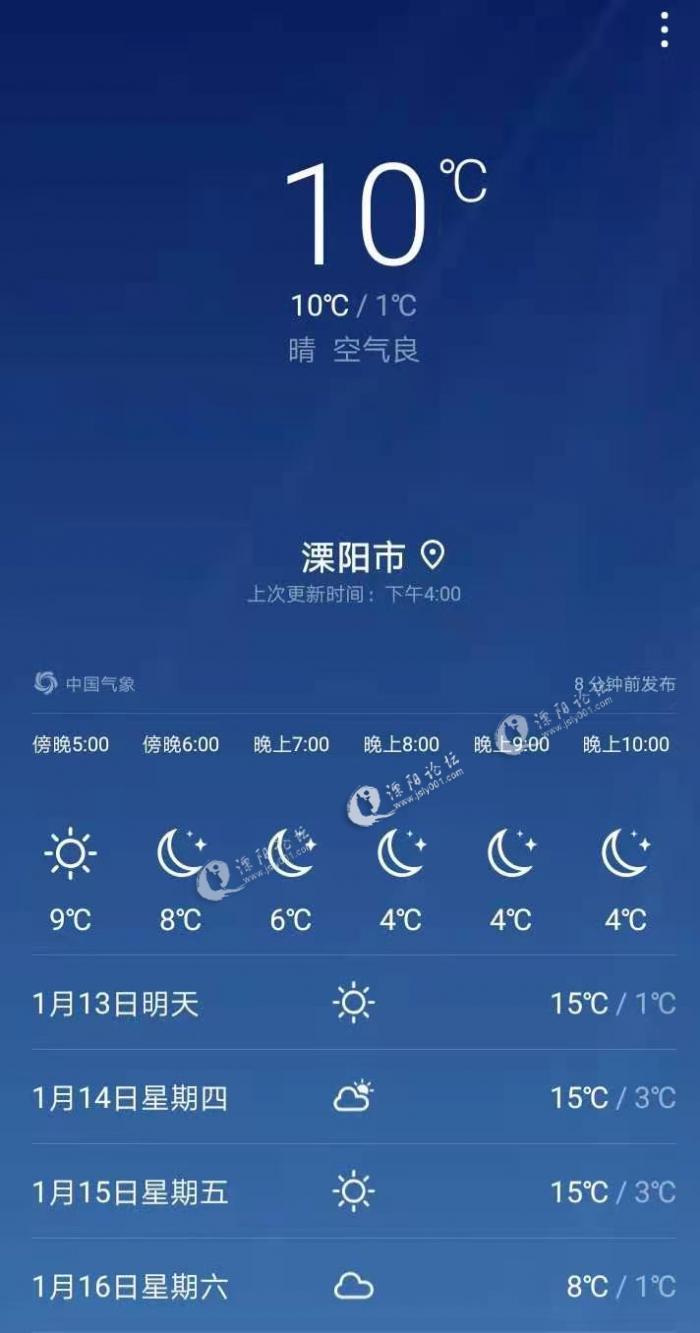
Task: Open the forecast for 1月13日明天
Action: point(350,1002)
